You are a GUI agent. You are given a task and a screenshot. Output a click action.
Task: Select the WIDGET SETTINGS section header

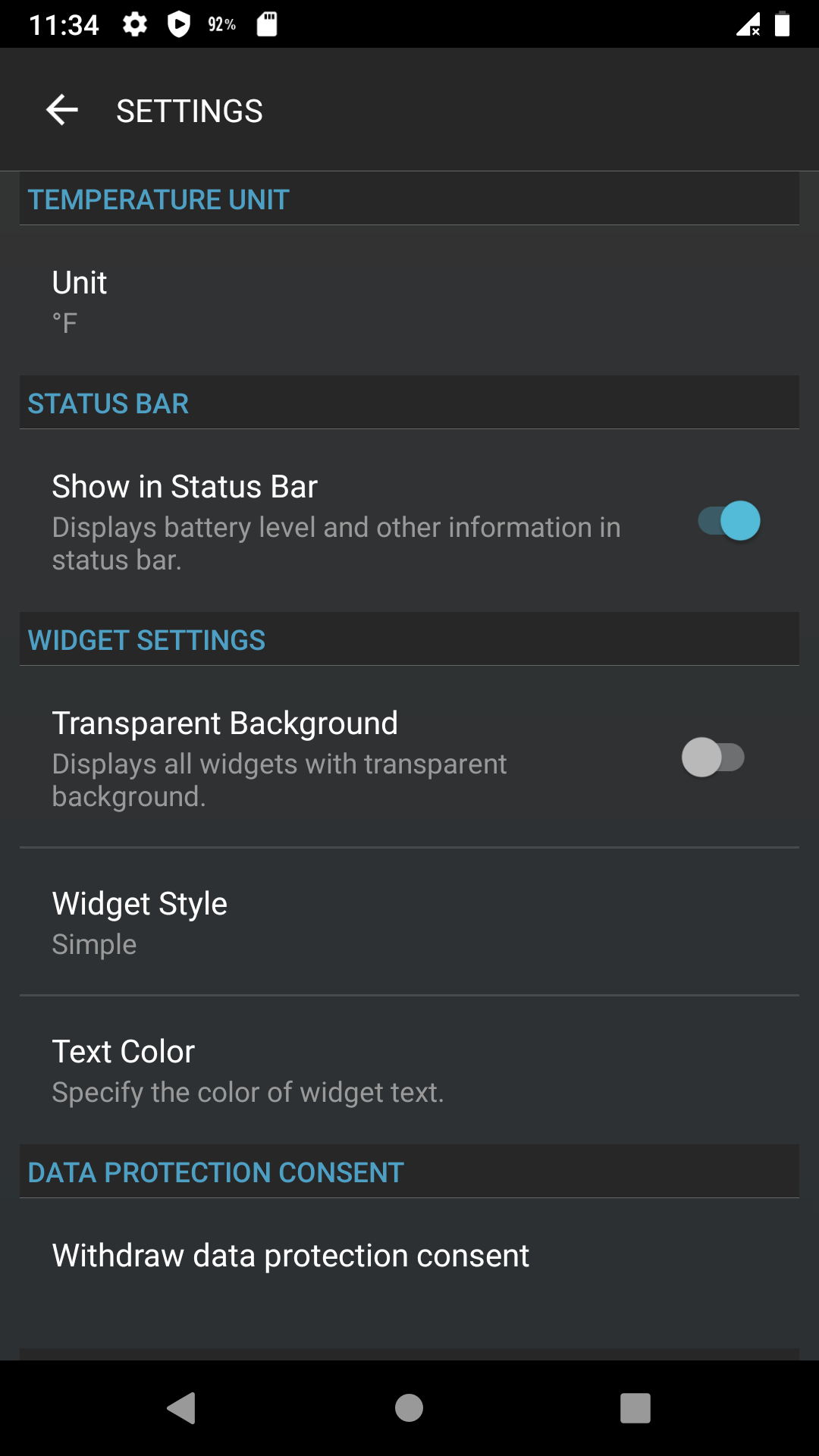click(146, 639)
